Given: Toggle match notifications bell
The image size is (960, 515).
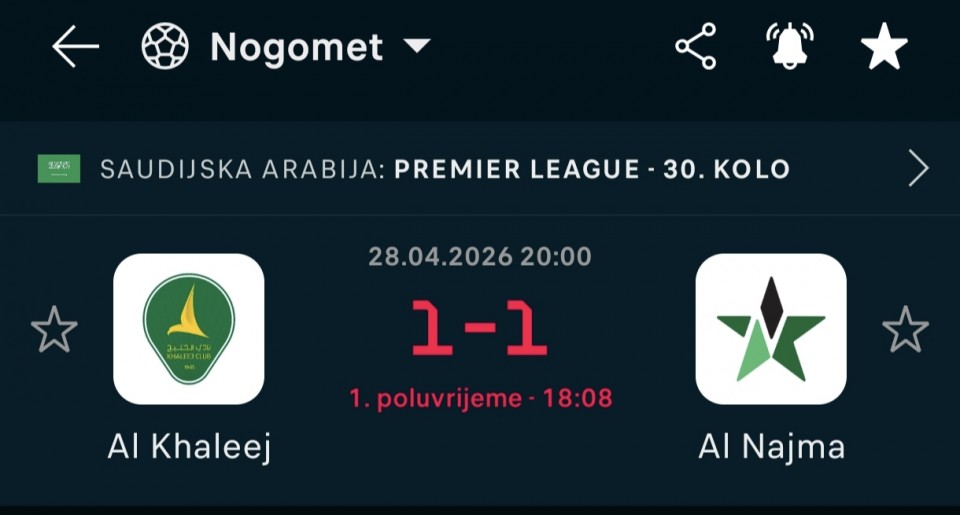Looking at the screenshot, I should (x=790, y=47).
